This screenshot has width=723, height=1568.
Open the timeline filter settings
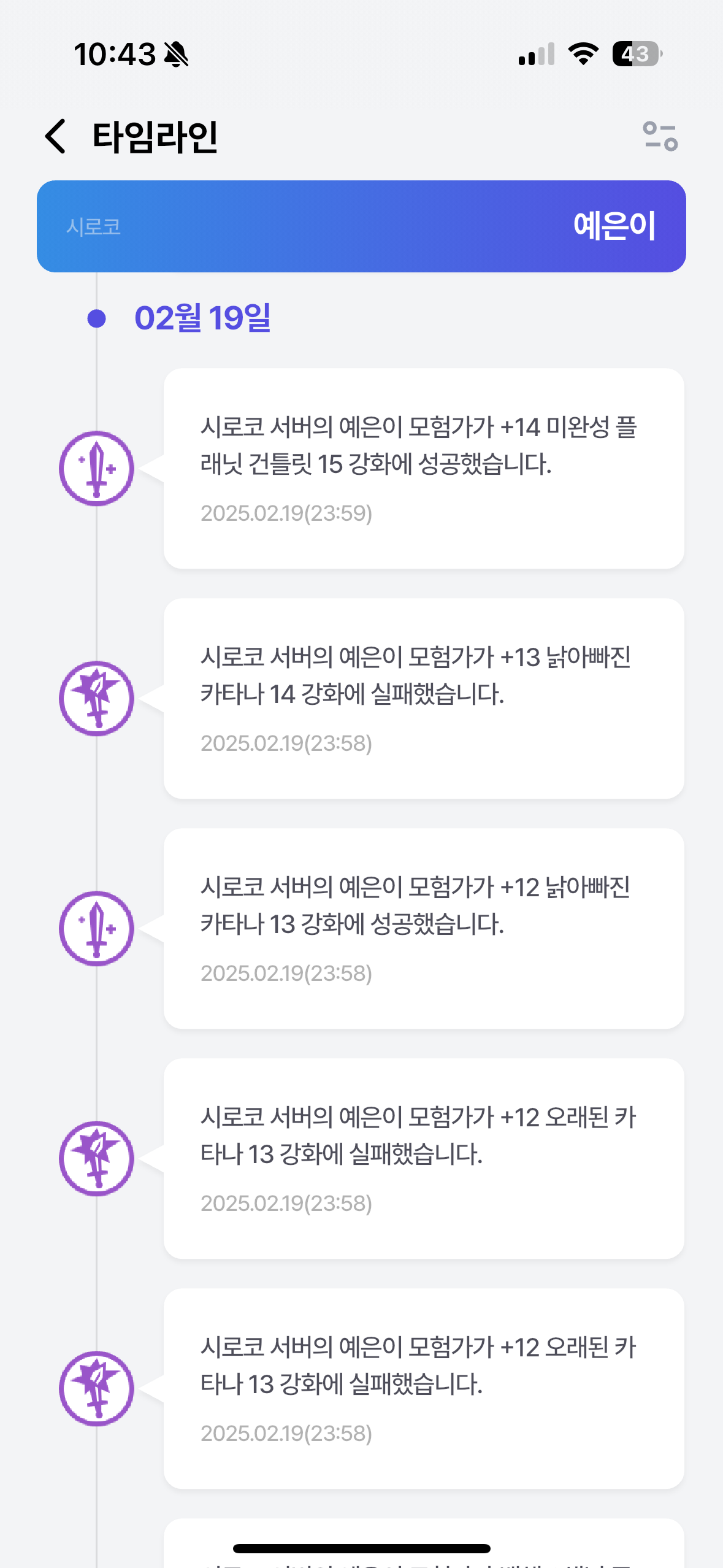tap(660, 136)
